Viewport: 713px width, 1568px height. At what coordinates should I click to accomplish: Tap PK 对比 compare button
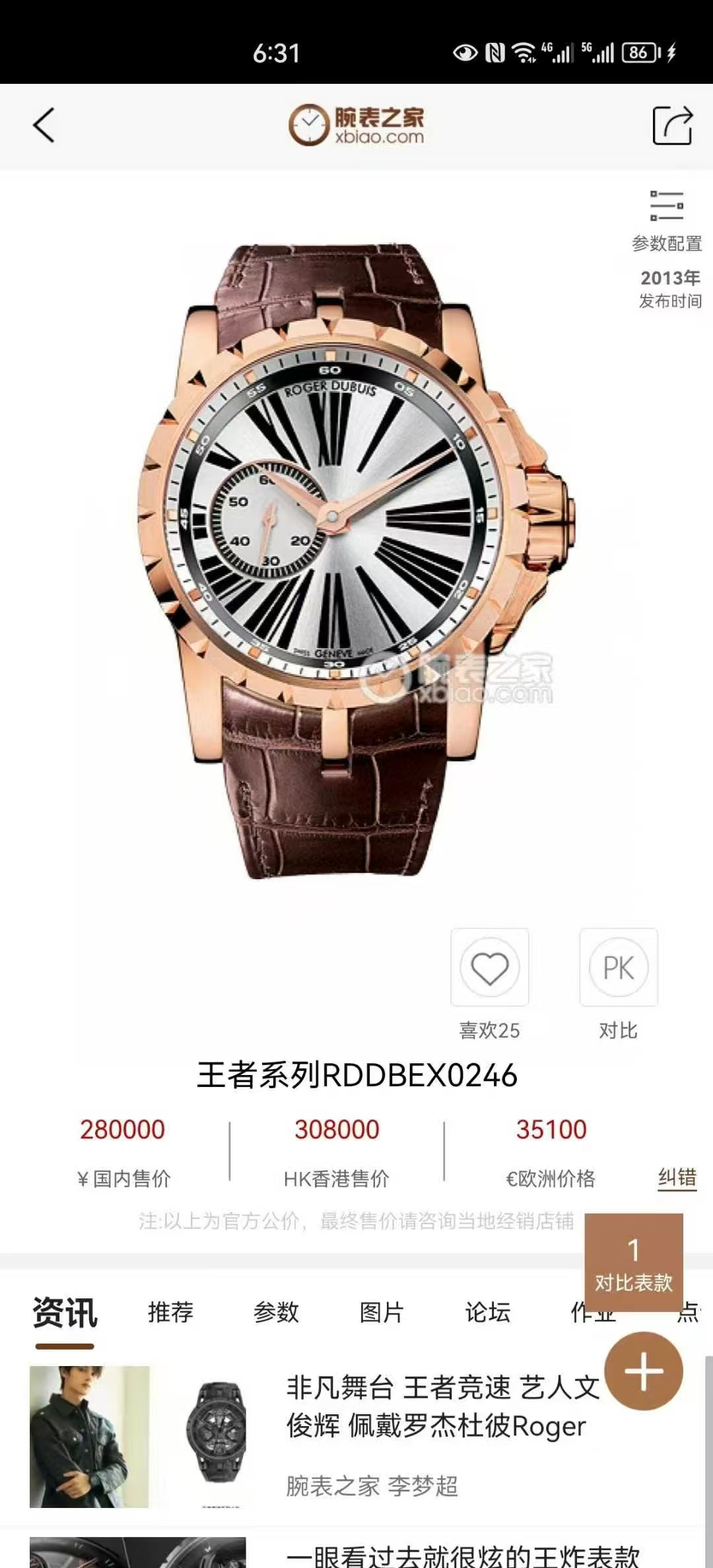click(619, 967)
